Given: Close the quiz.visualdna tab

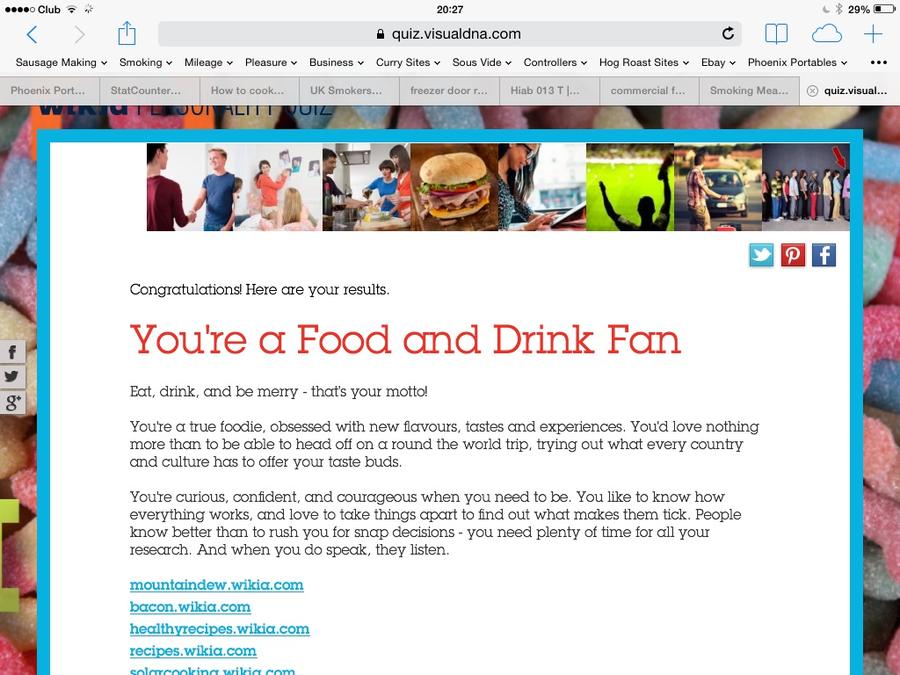Looking at the screenshot, I should (812, 90).
